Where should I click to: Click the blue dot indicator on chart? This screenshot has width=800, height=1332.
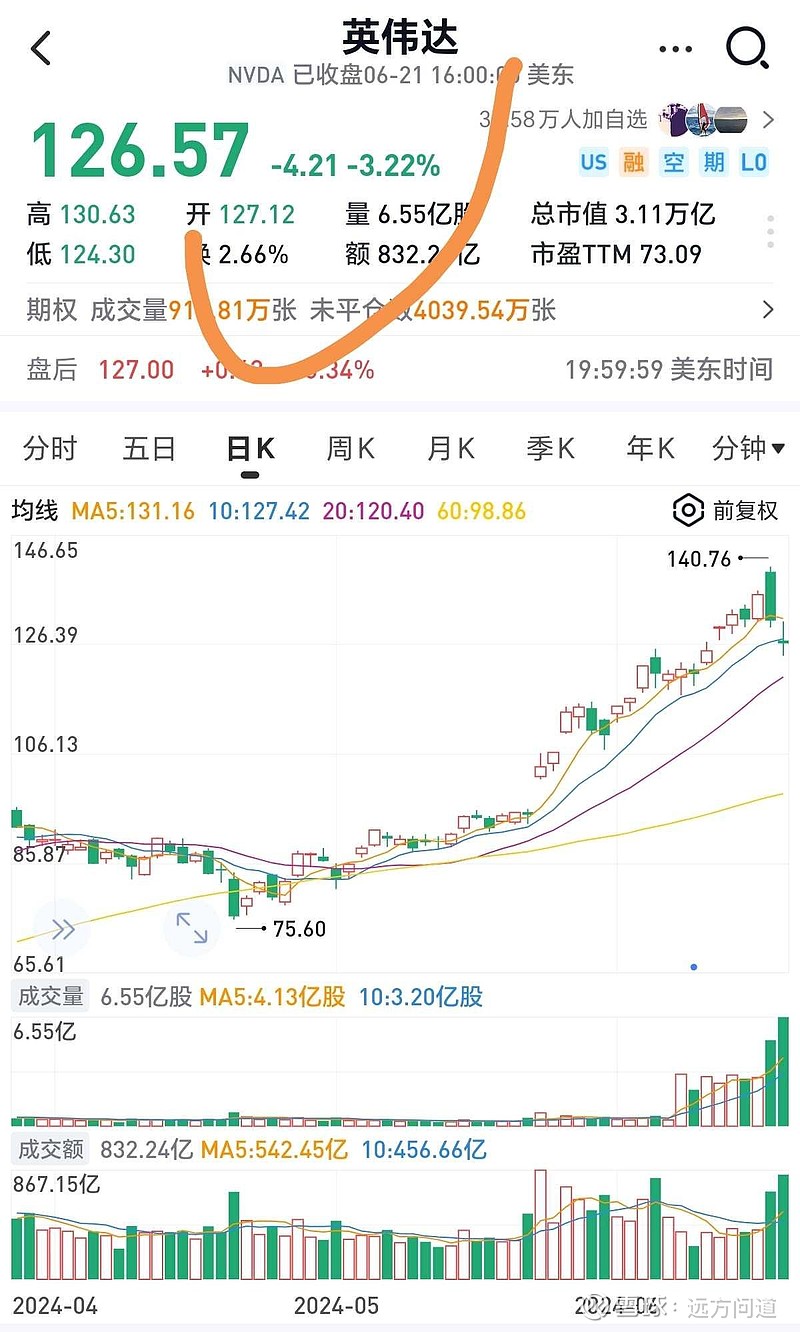point(693,966)
